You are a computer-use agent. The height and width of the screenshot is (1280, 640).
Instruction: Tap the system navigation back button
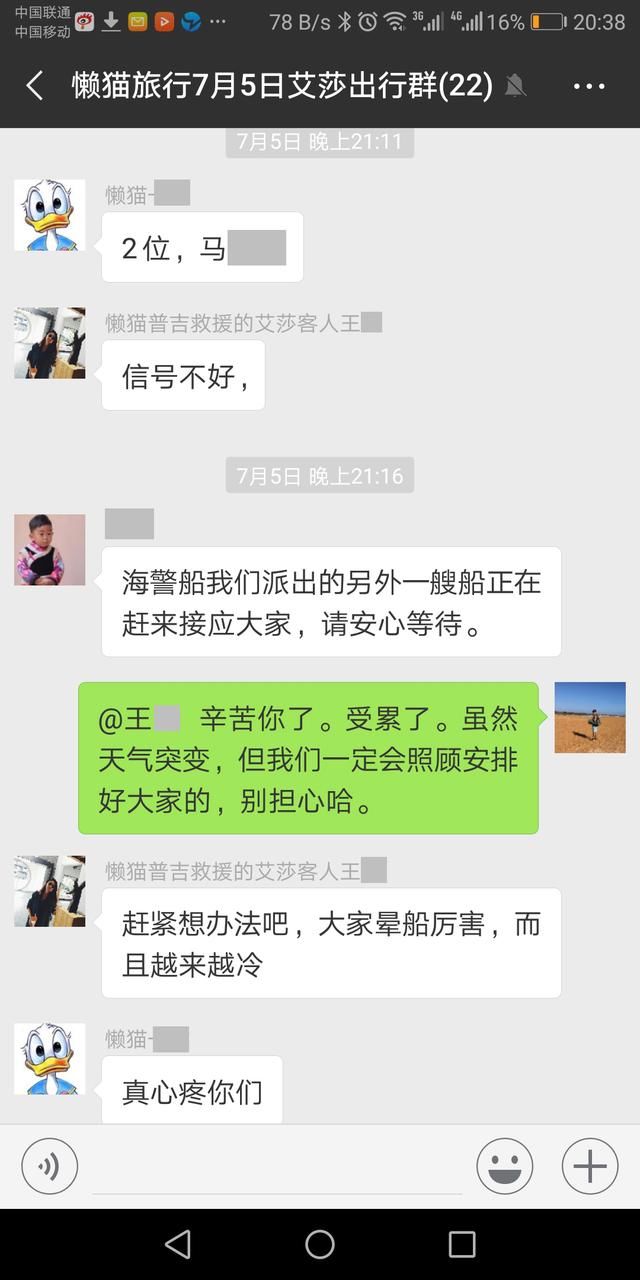[x=178, y=1244]
